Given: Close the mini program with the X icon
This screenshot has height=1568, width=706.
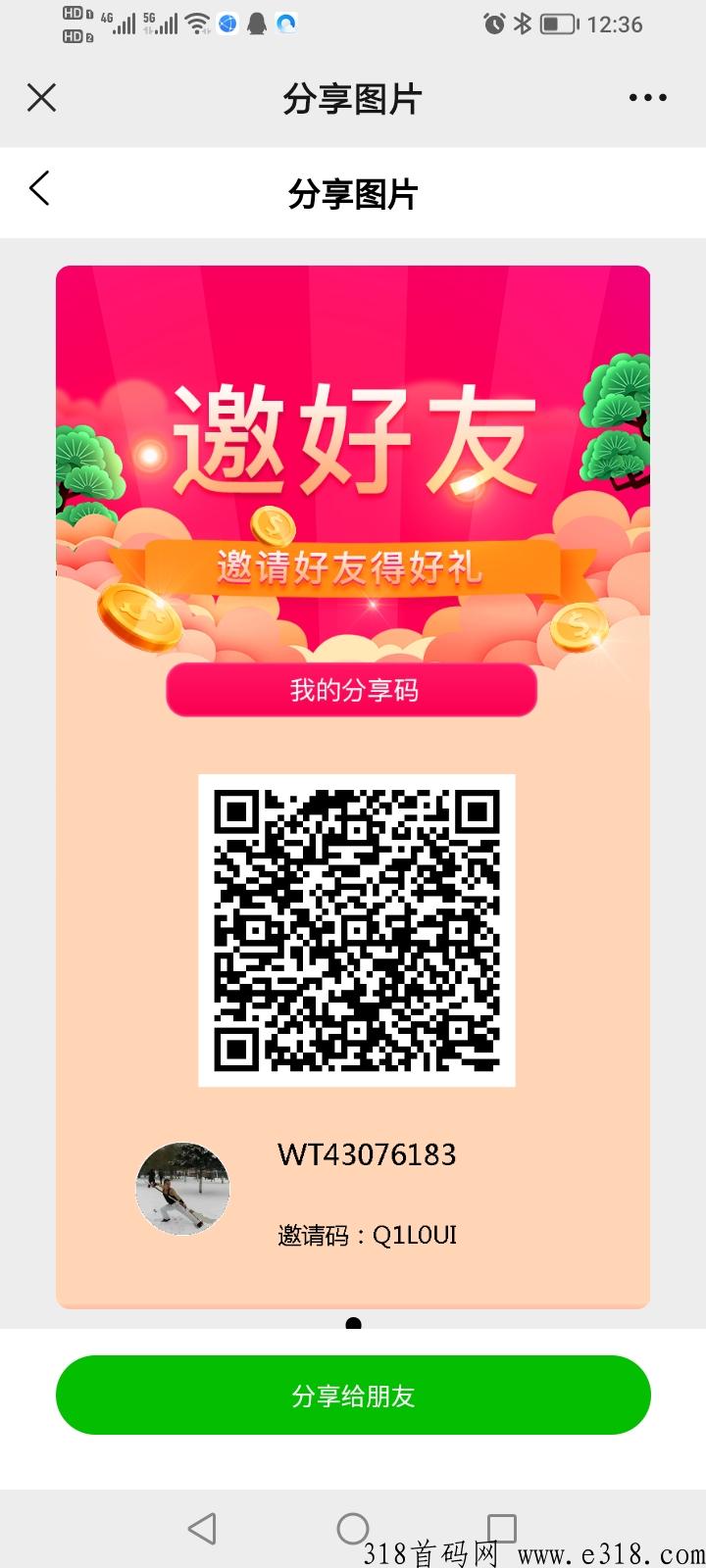Looking at the screenshot, I should (41, 98).
